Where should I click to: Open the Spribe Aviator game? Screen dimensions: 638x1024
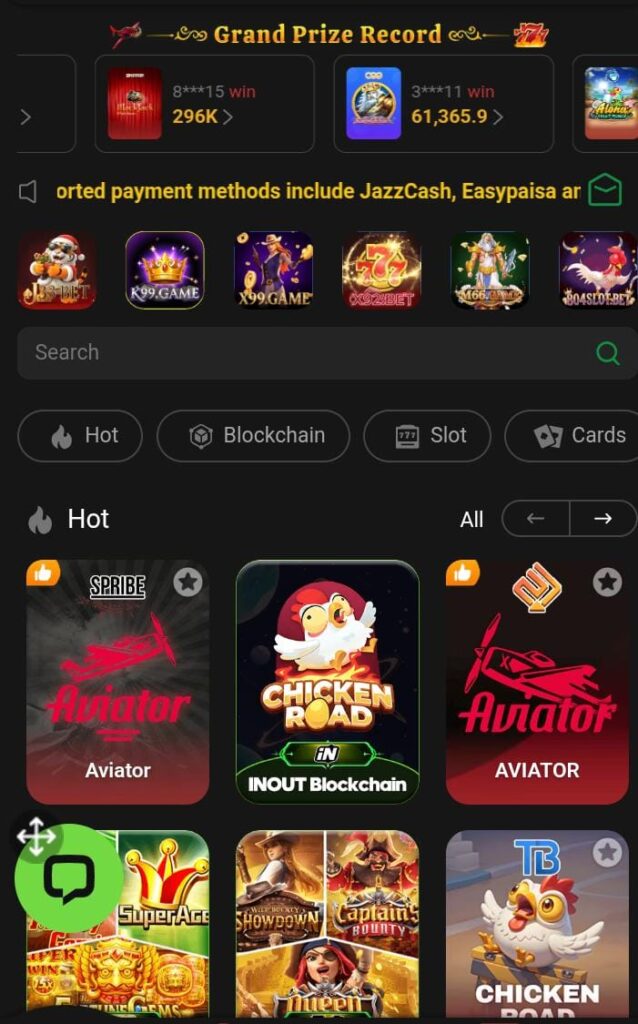tap(117, 690)
